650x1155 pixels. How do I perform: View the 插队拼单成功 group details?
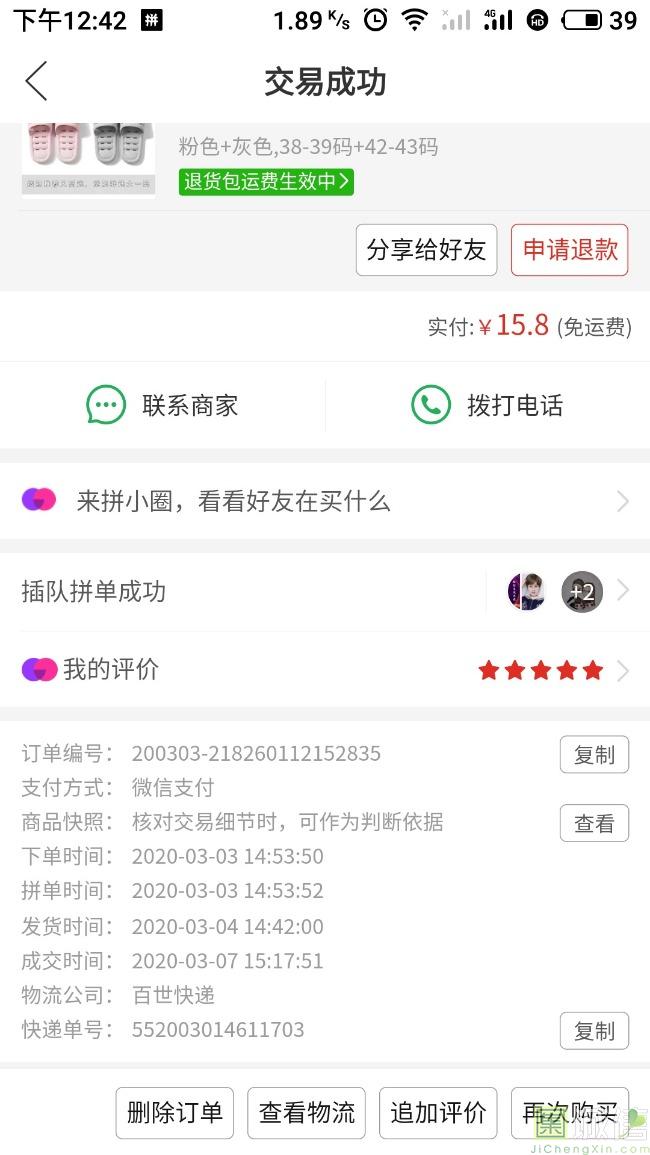click(325, 592)
